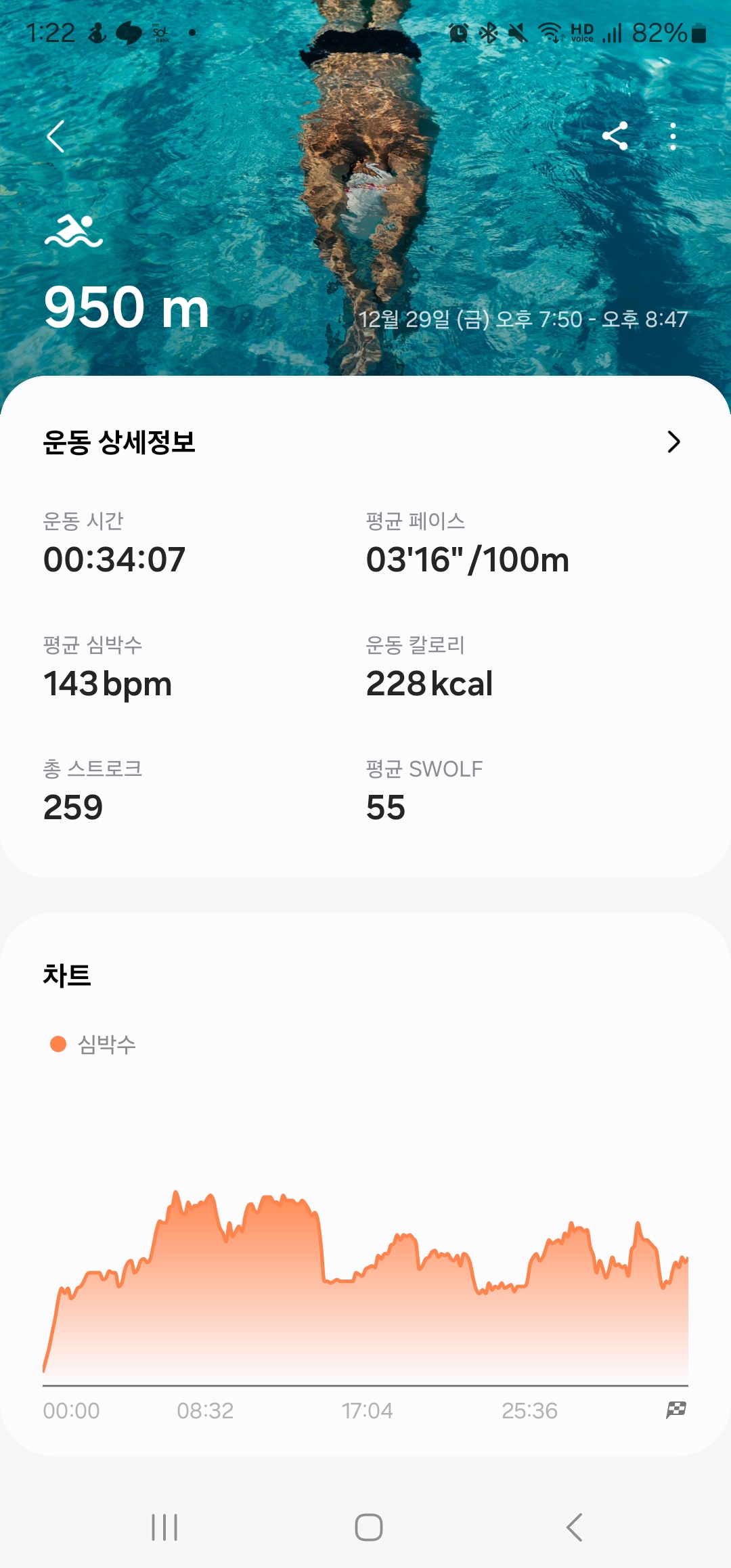The width and height of the screenshot is (731, 1568).
Task: Tap the system home button
Action: [x=368, y=1527]
